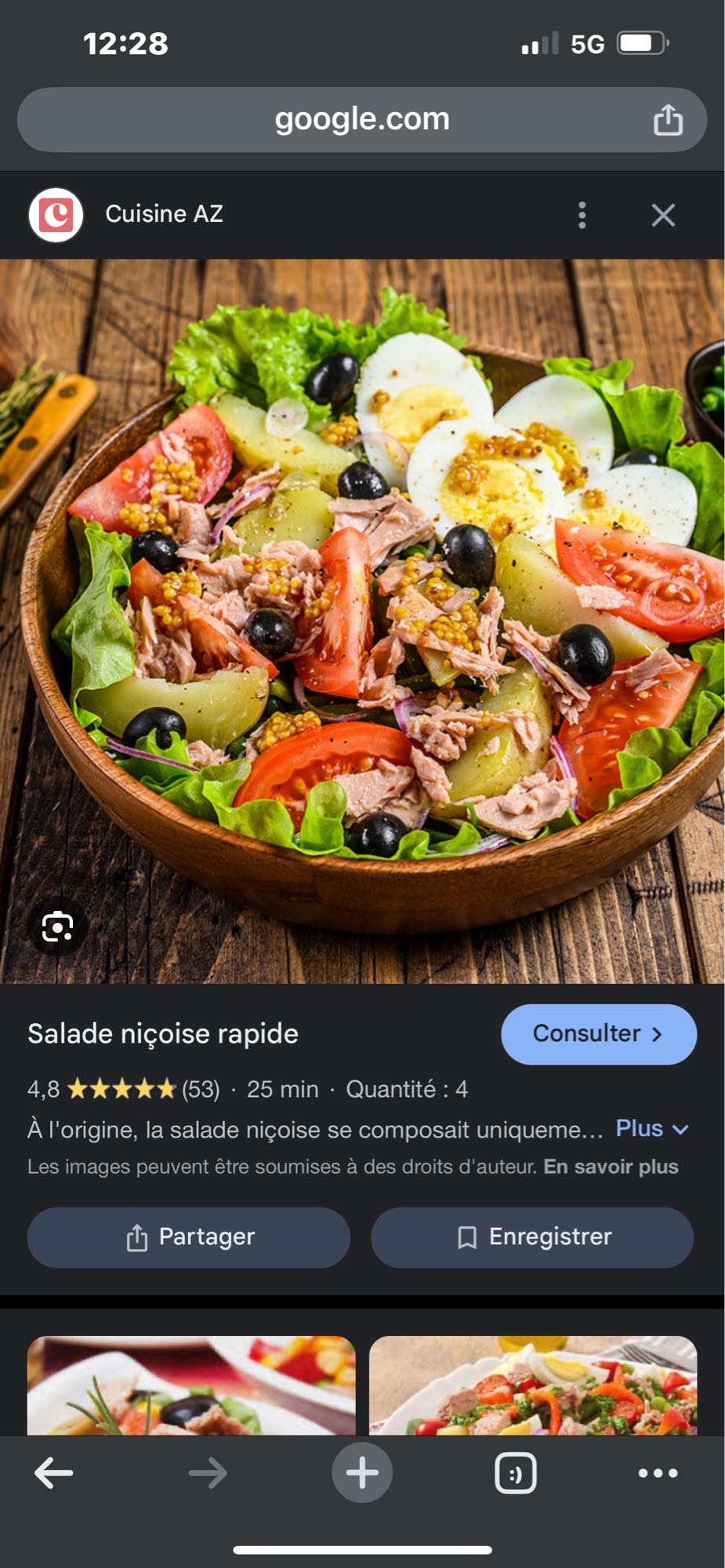The width and height of the screenshot is (725, 1568).
Task: Tap the Cuisine AZ site logo
Action: (x=56, y=214)
